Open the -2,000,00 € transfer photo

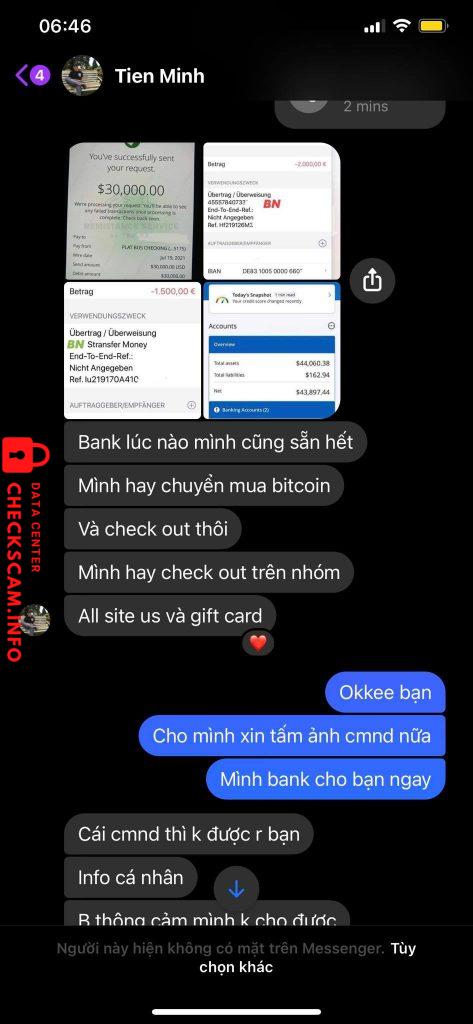tap(270, 210)
